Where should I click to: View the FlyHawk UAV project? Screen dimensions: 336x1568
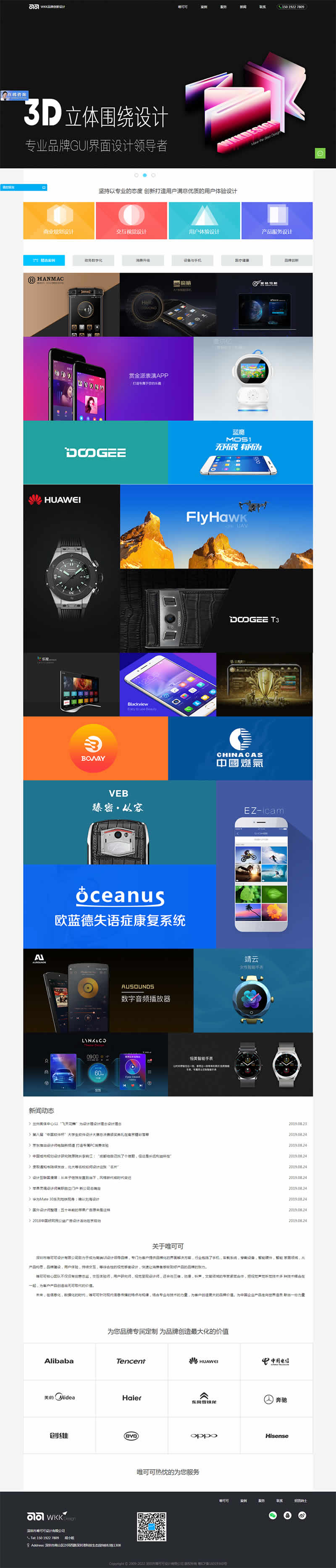(216, 527)
